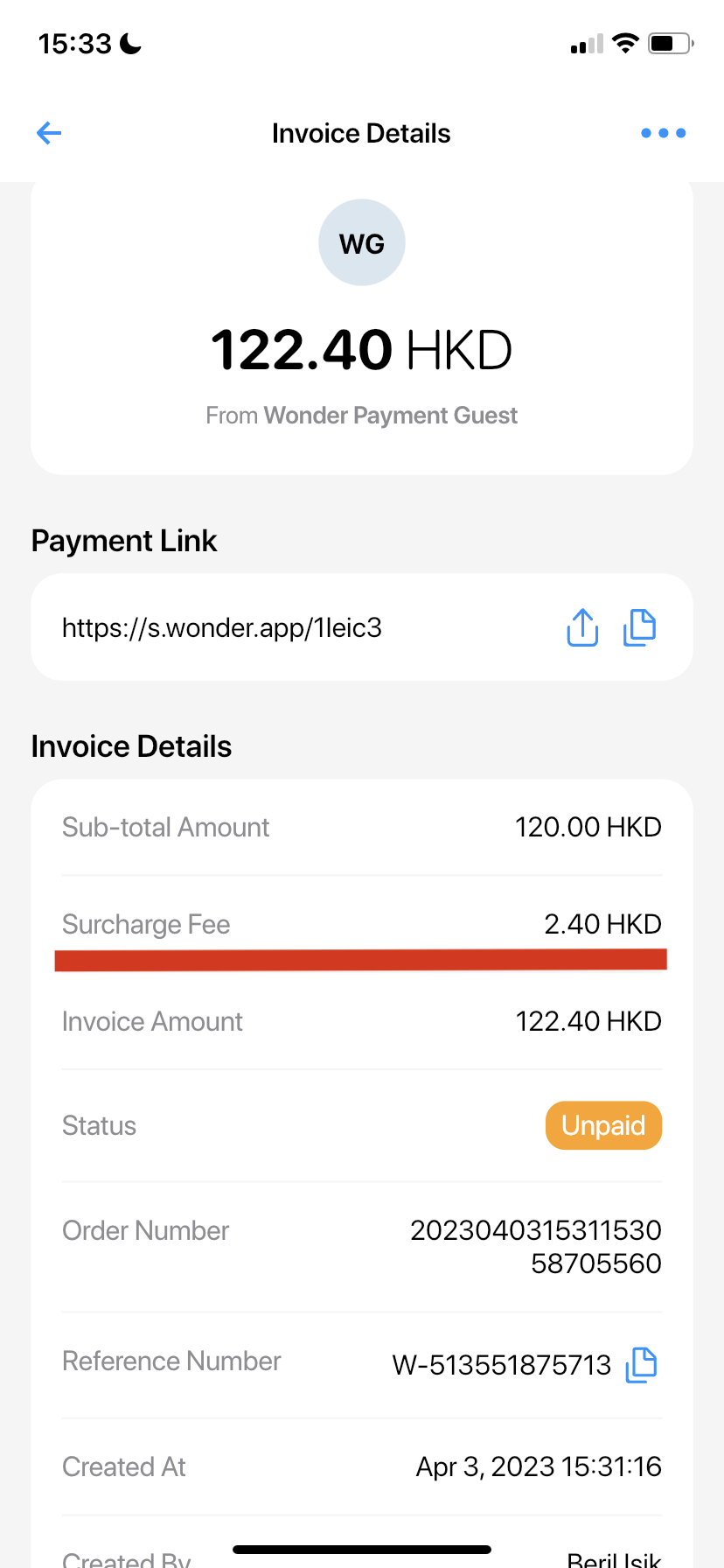Viewport: 724px width, 1568px height.
Task: Copy the reference number W-513551875713
Action: [641, 1365]
